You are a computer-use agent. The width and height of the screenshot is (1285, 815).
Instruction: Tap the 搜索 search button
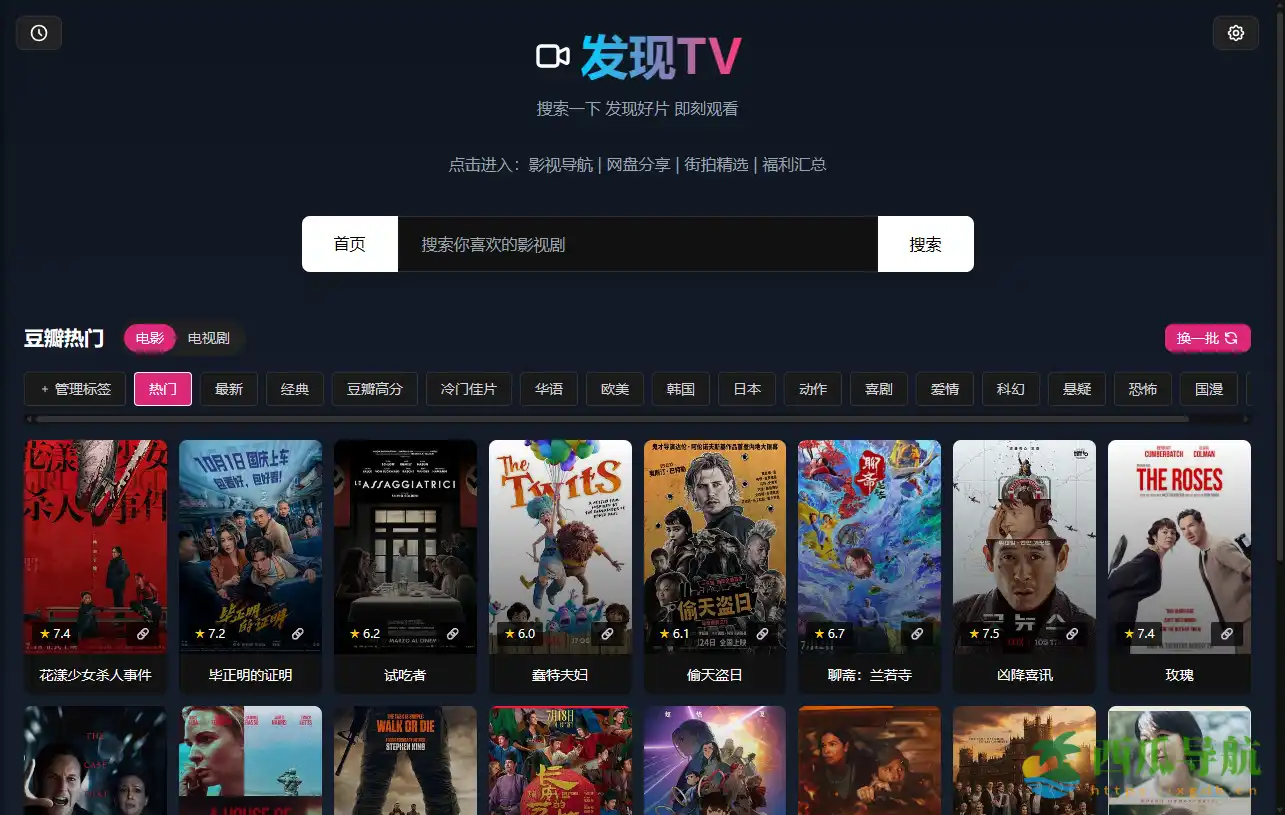pos(925,244)
